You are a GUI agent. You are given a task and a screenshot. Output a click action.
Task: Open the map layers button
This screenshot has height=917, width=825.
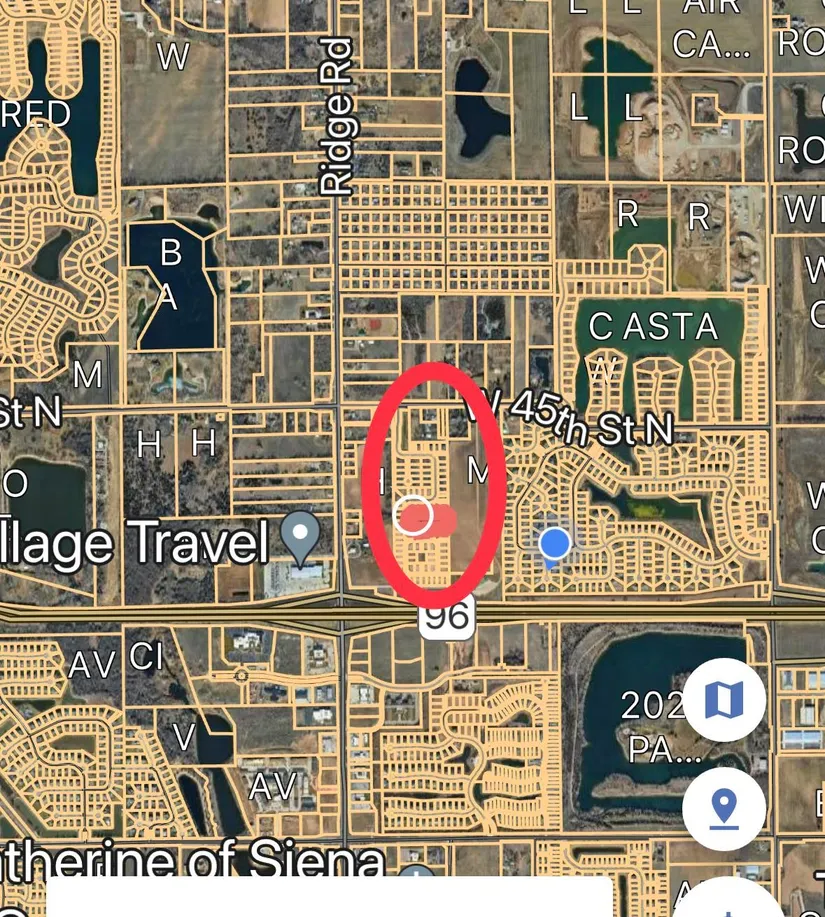tap(724, 700)
